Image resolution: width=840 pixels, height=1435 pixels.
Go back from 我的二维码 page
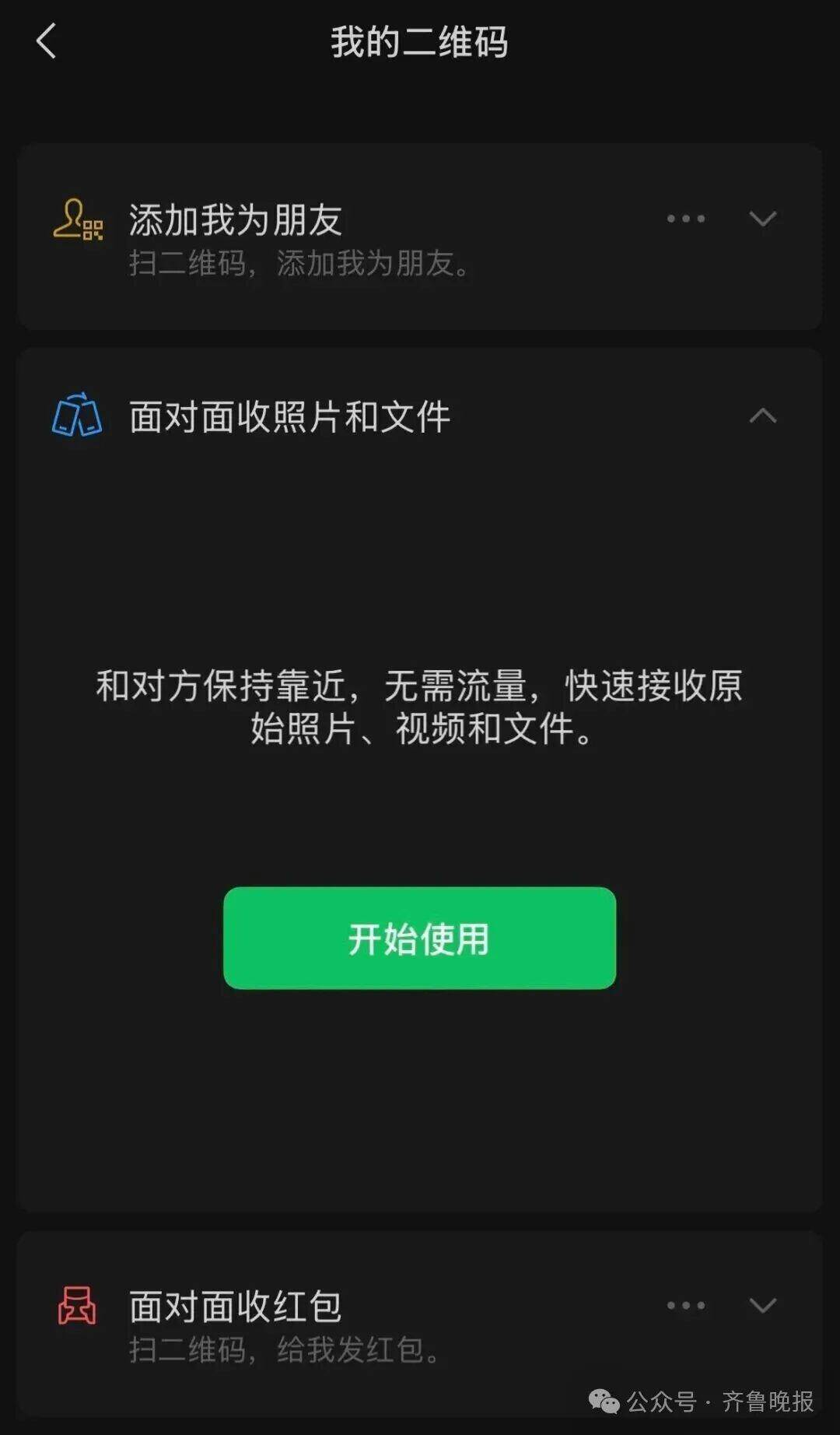[47, 41]
